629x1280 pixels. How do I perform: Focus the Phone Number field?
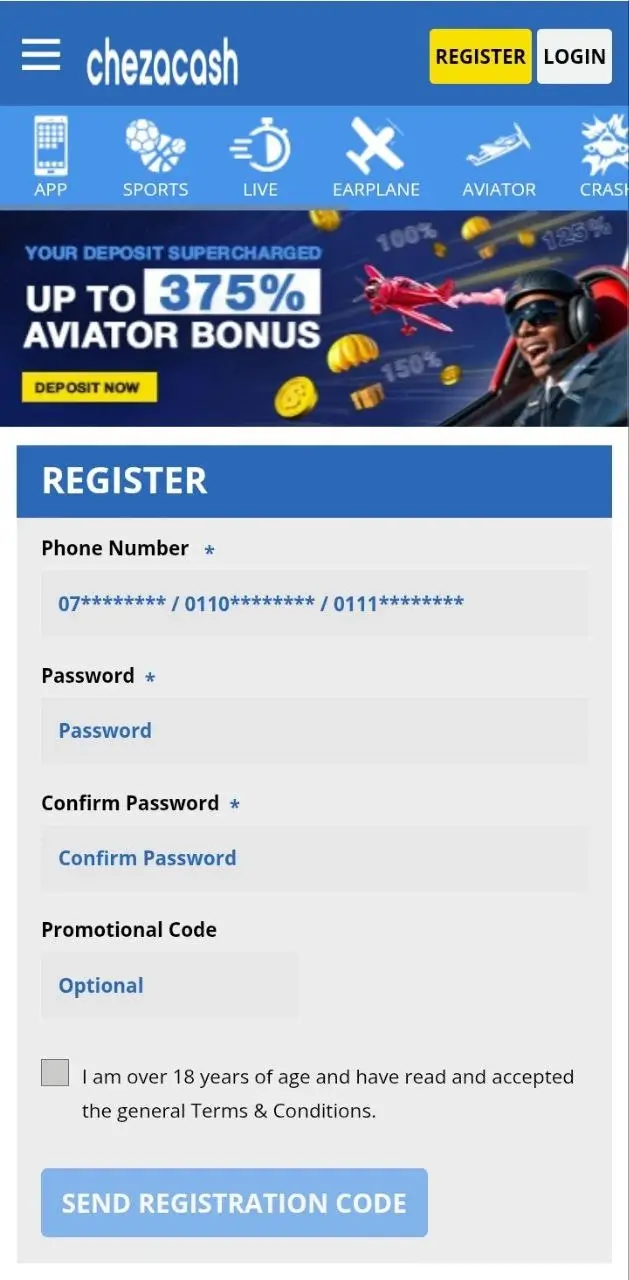(314, 603)
